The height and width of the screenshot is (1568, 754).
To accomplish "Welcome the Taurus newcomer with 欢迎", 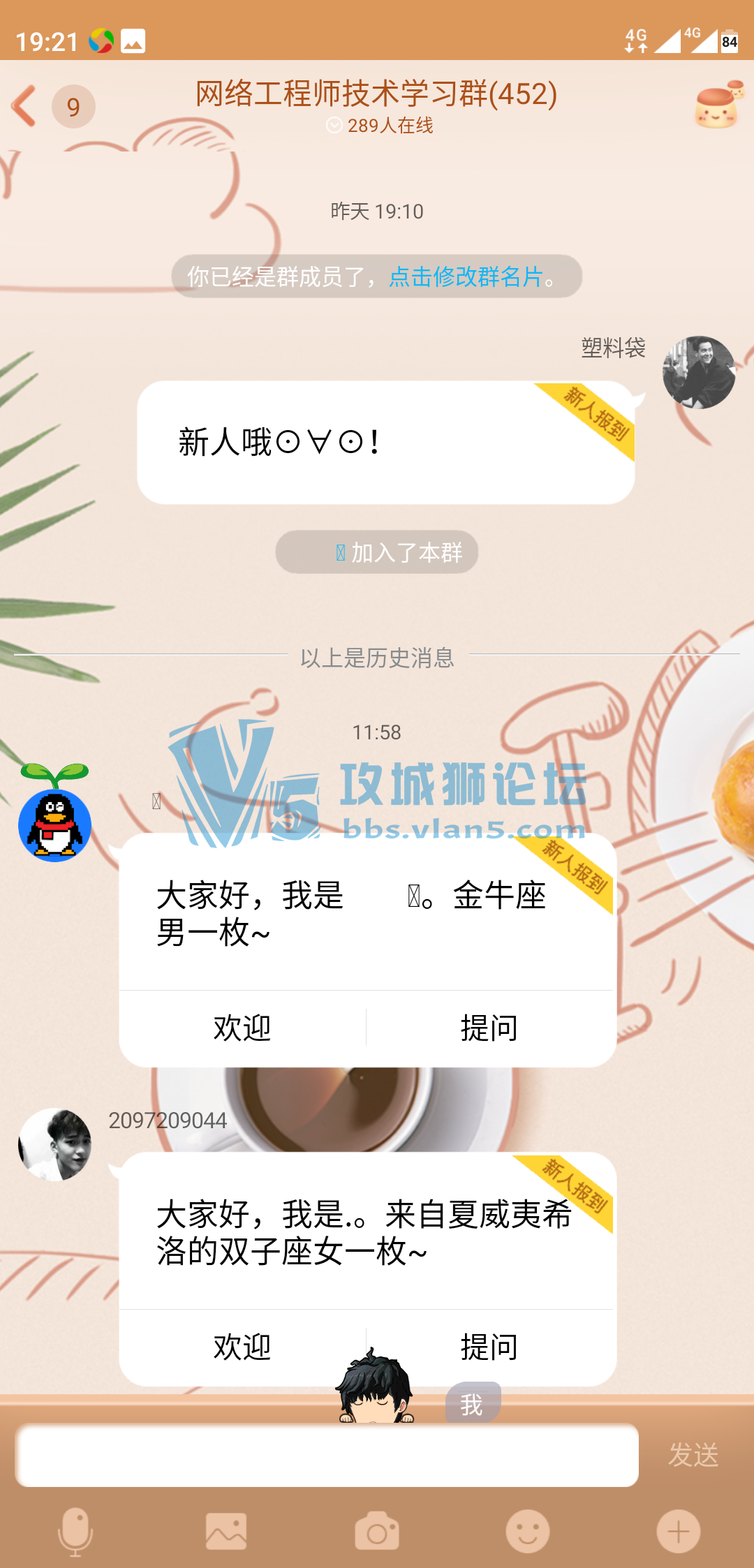I will 242,1028.
